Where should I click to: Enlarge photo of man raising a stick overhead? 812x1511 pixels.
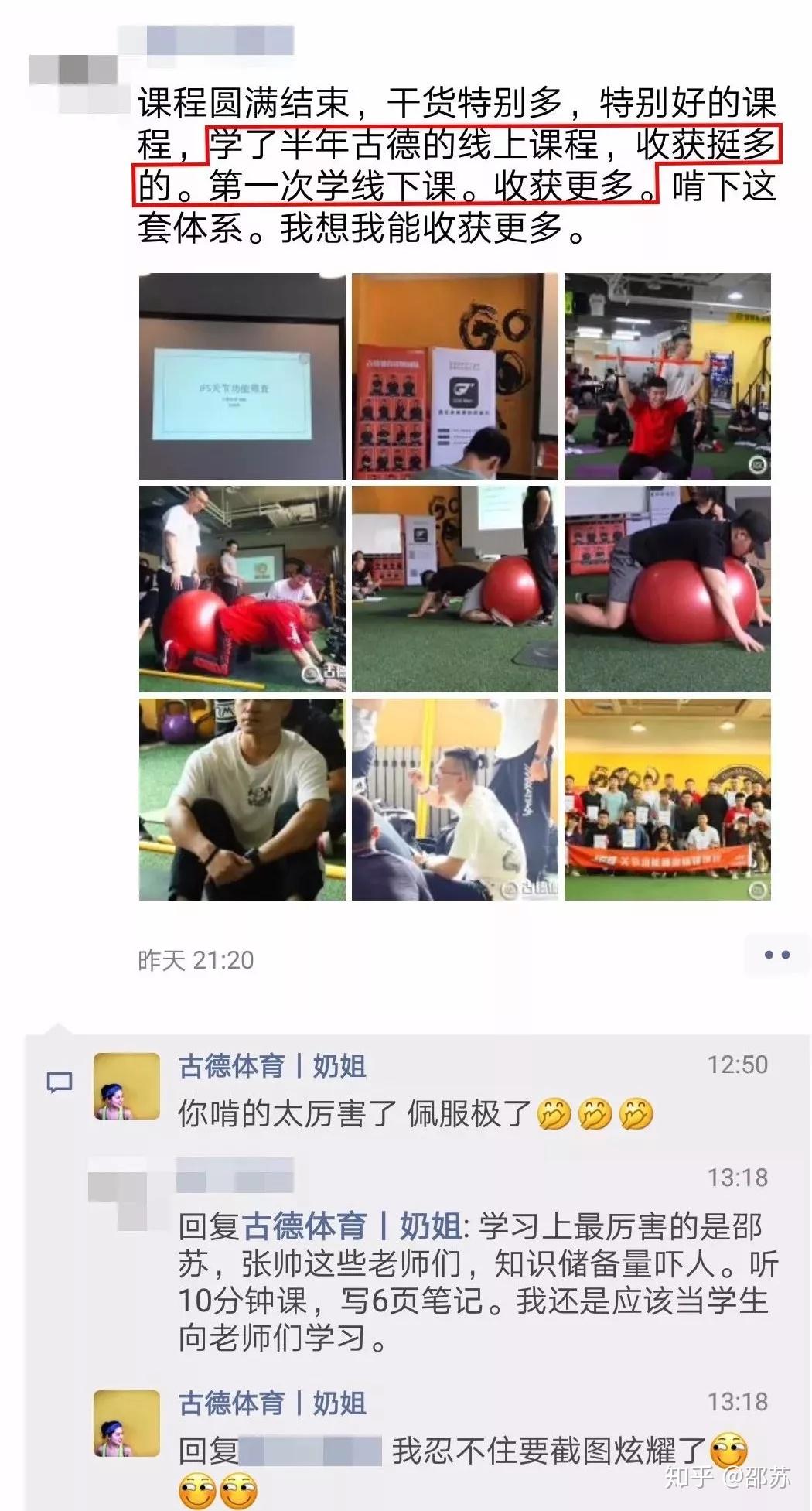[667, 376]
